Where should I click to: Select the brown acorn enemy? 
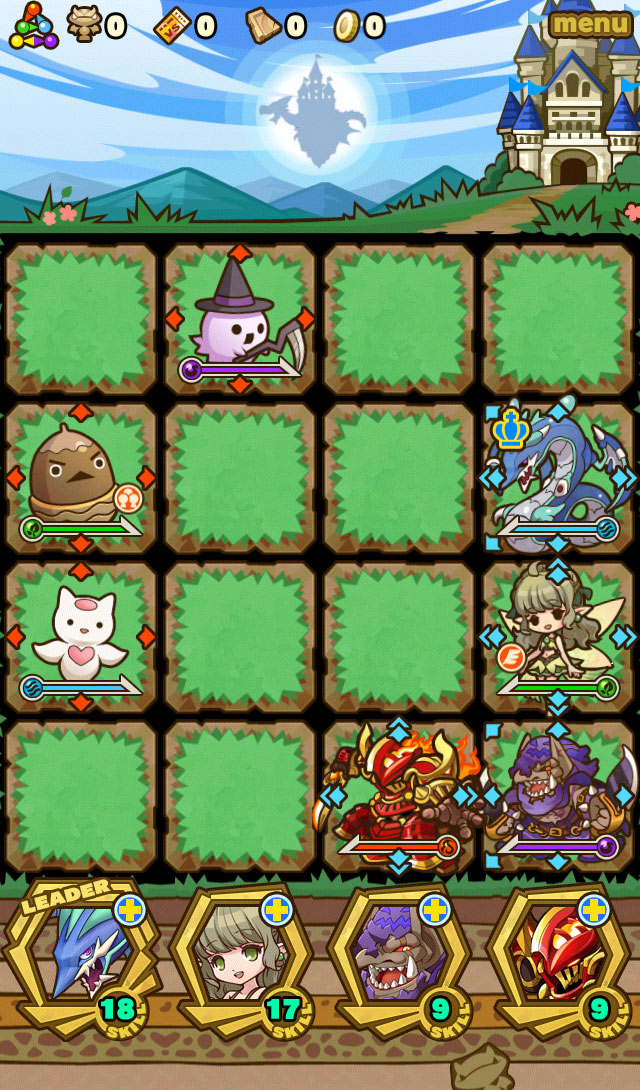(81, 478)
